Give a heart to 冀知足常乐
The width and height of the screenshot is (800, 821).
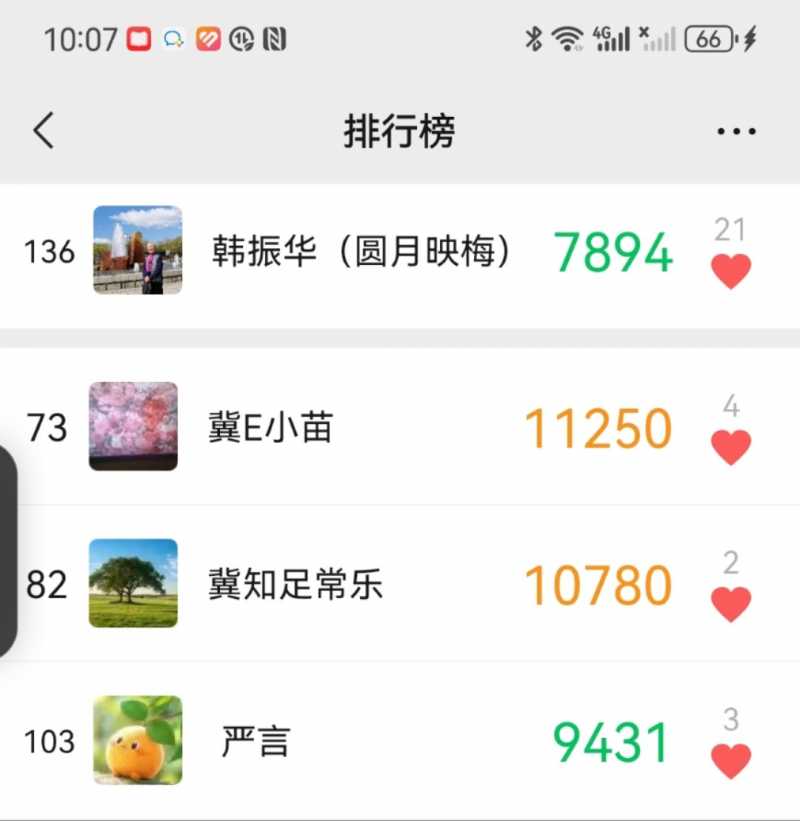(730, 603)
